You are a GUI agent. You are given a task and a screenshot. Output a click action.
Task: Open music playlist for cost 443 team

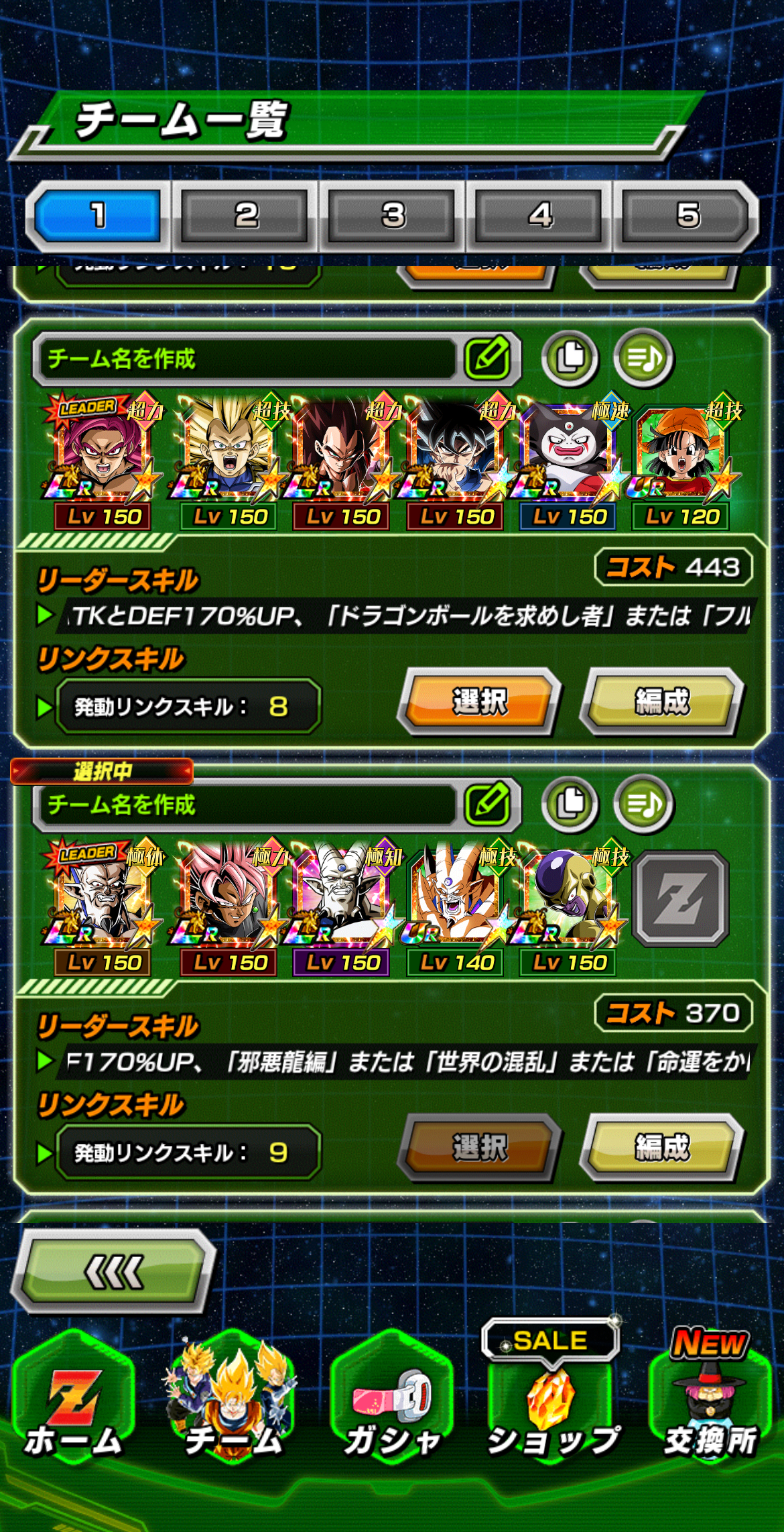(x=643, y=357)
